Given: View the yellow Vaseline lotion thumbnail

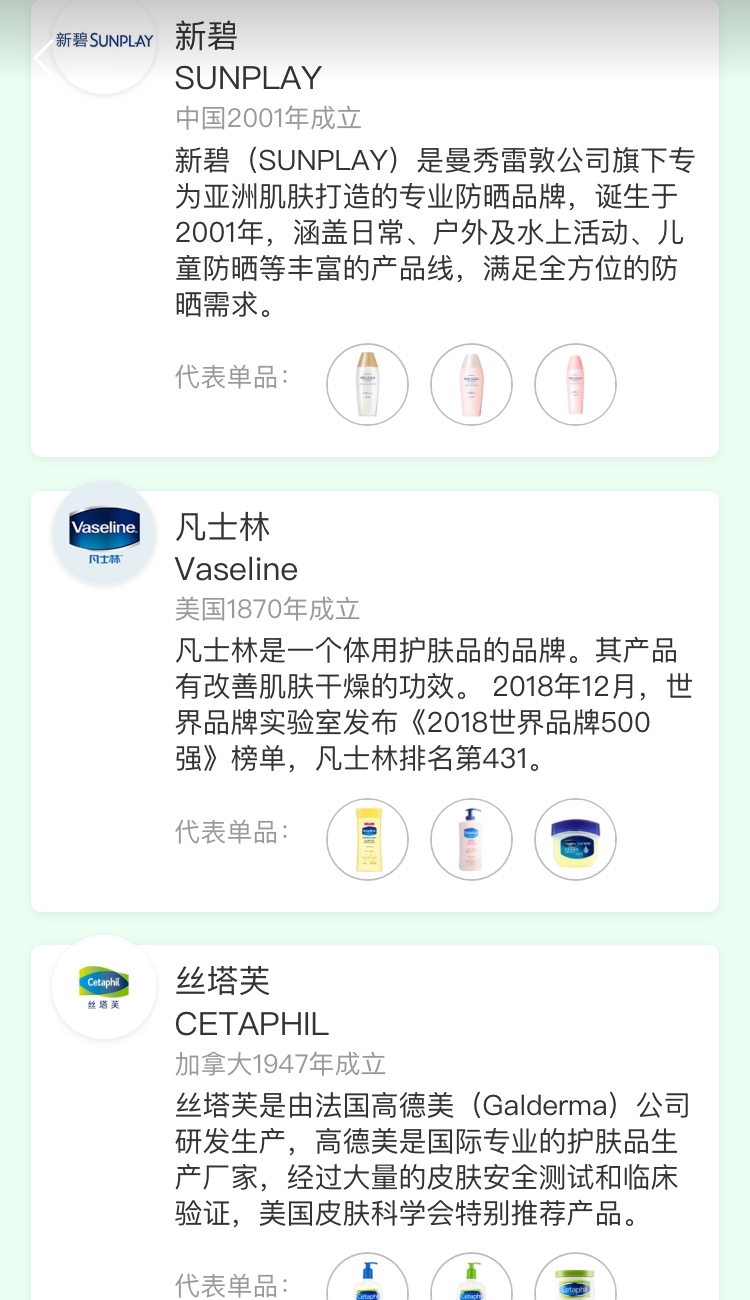Looking at the screenshot, I should click(367, 840).
